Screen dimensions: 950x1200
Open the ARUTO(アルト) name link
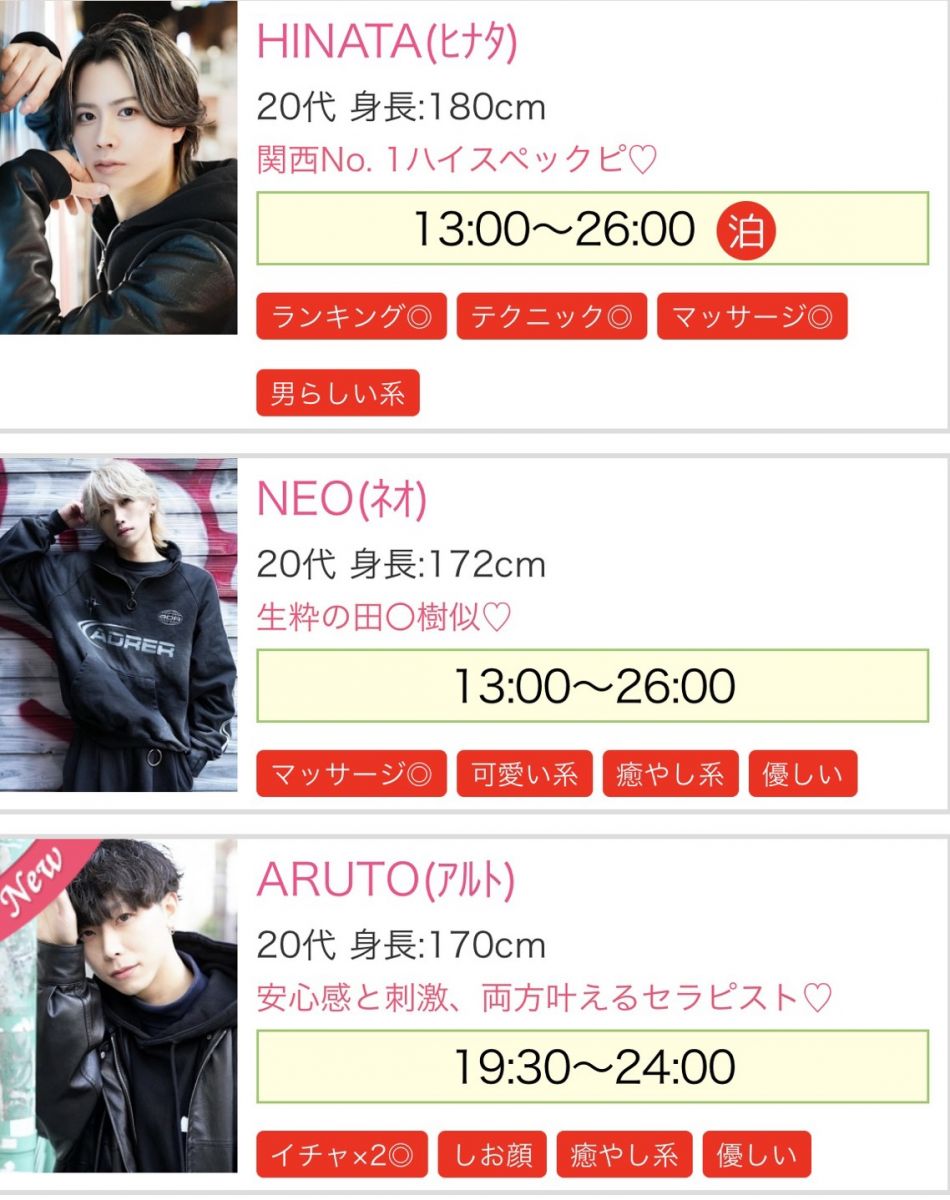pos(385,880)
